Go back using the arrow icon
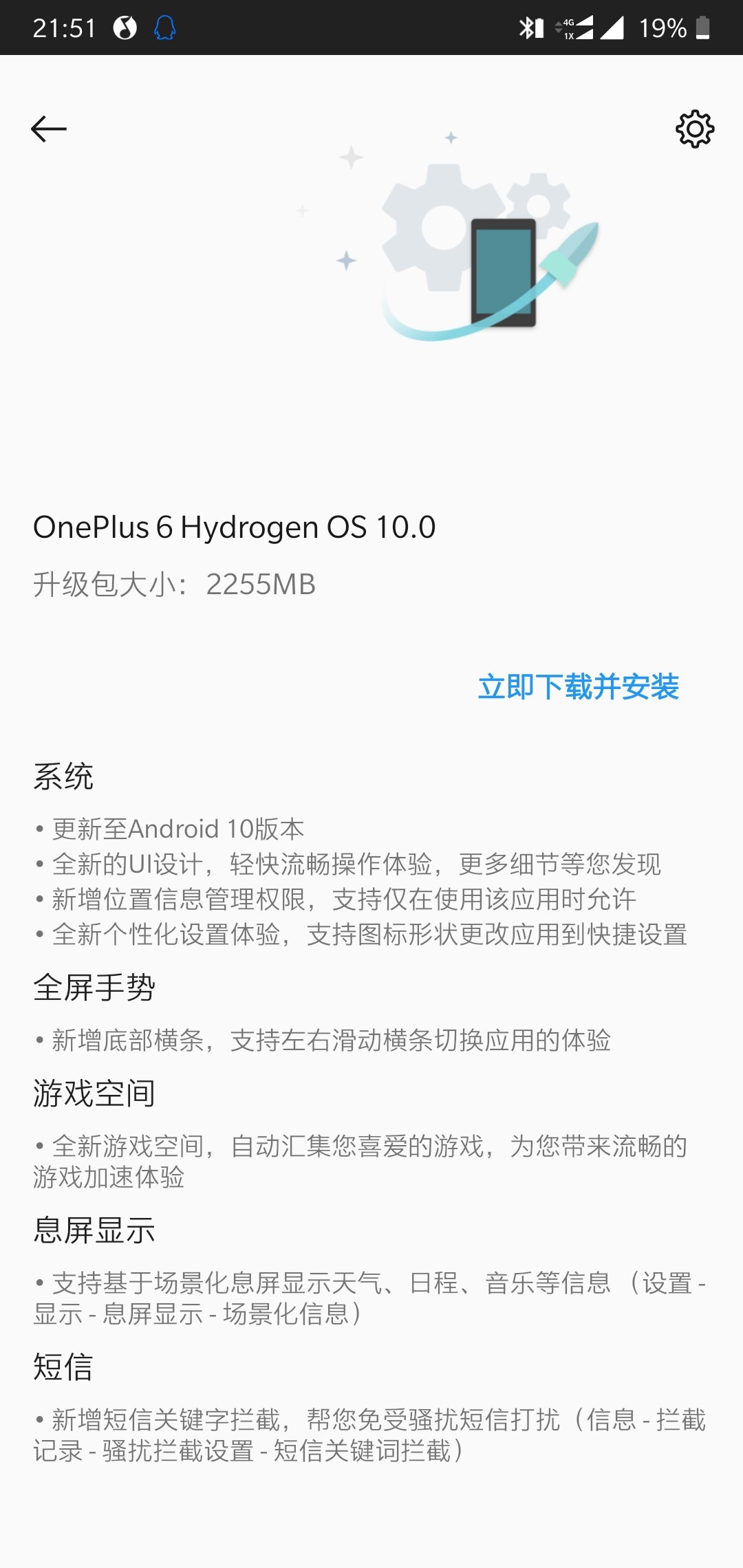Screen dimensions: 743x1568 [x=49, y=129]
